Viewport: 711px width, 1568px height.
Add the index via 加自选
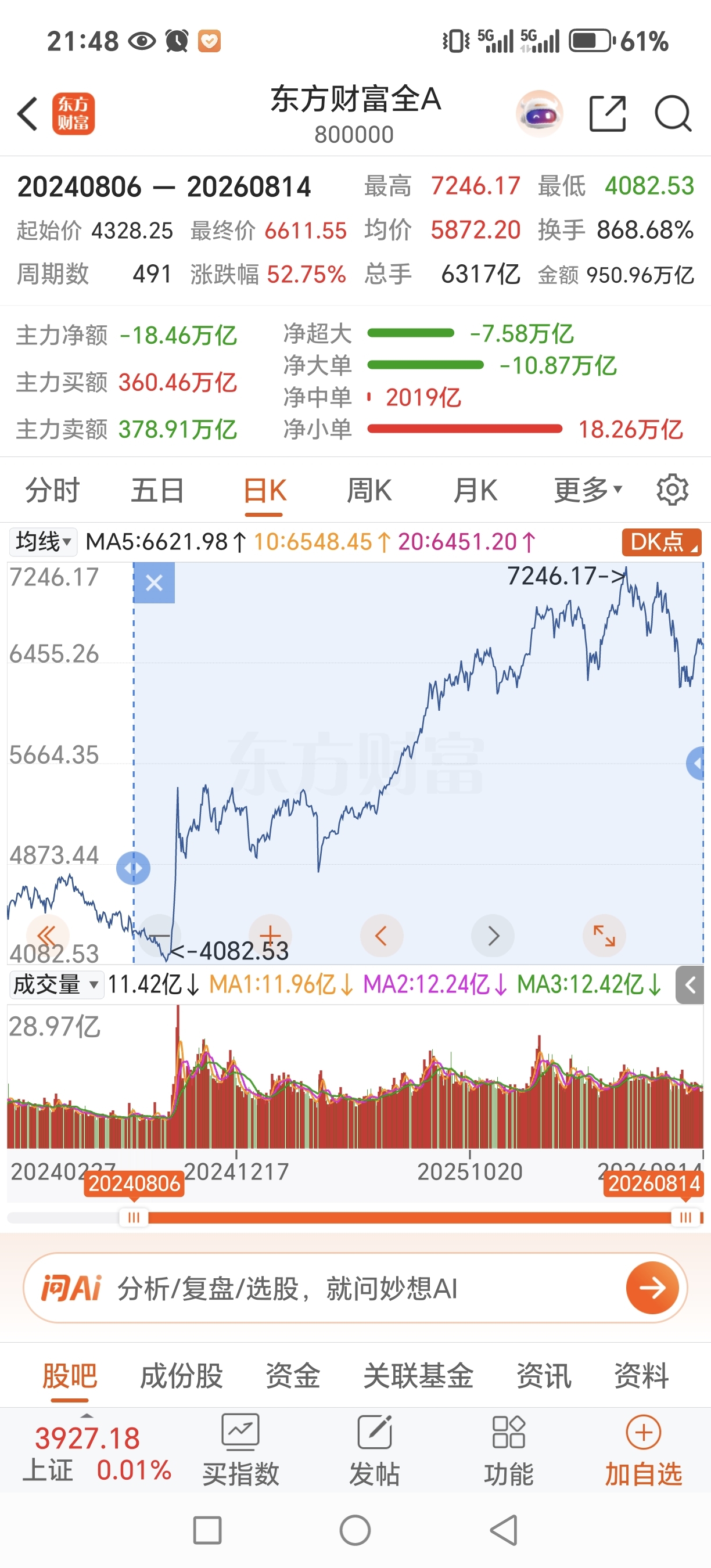coord(643,1451)
